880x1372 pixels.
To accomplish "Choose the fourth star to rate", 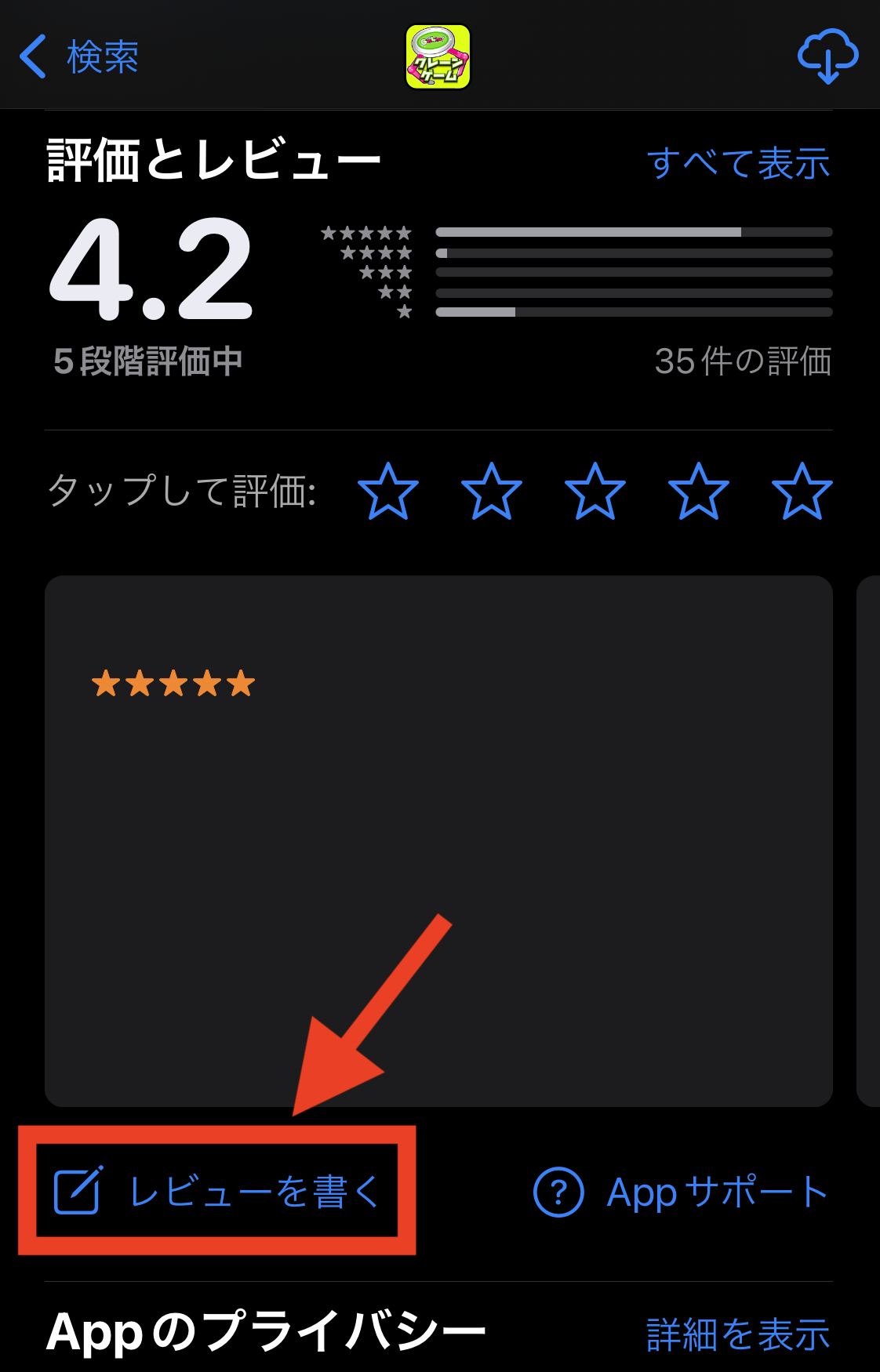I will point(699,492).
